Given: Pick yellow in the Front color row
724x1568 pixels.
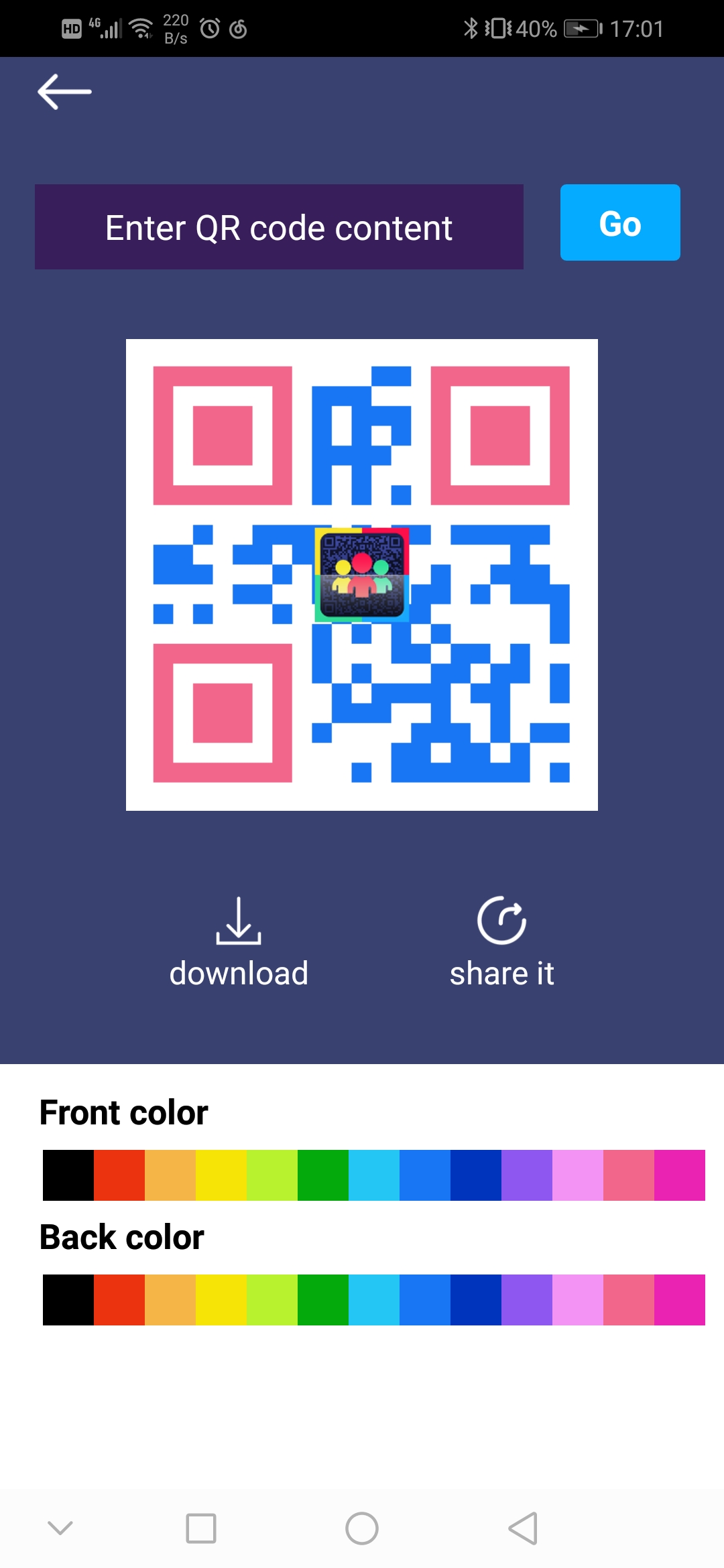Looking at the screenshot, I should click(221, 1175).
